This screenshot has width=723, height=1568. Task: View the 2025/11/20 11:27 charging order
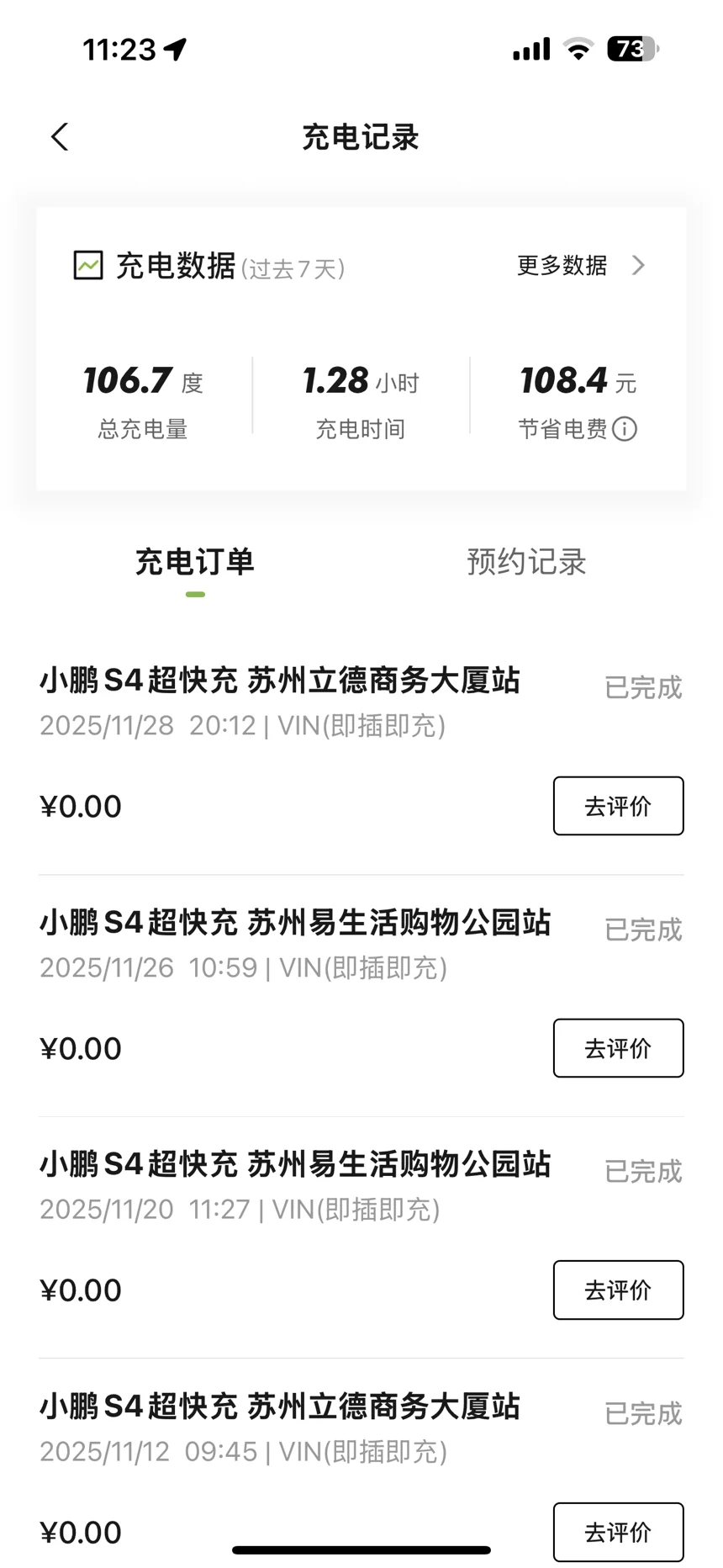(294, 1184)
